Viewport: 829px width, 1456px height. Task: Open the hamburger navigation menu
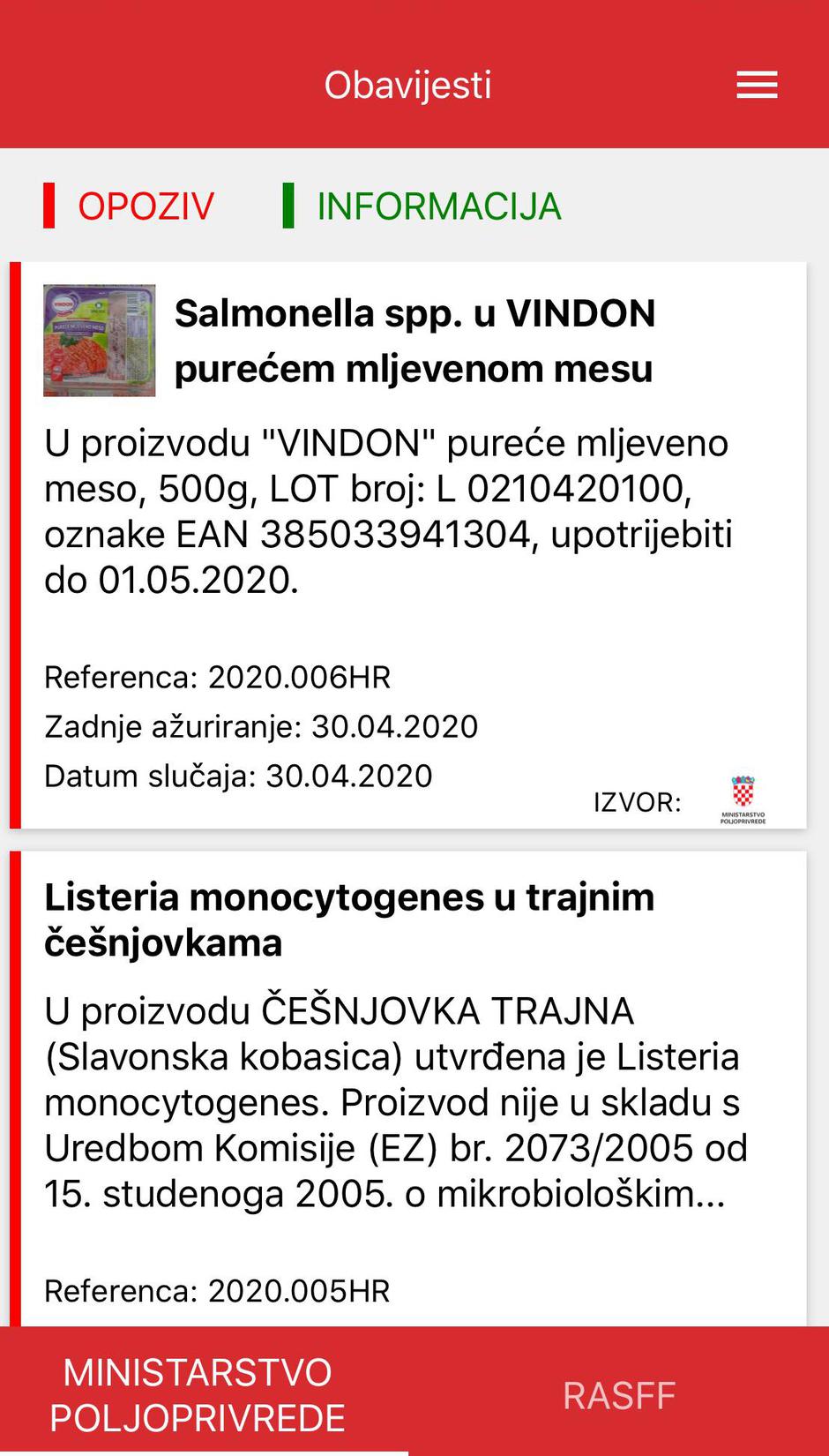point(757,84)
